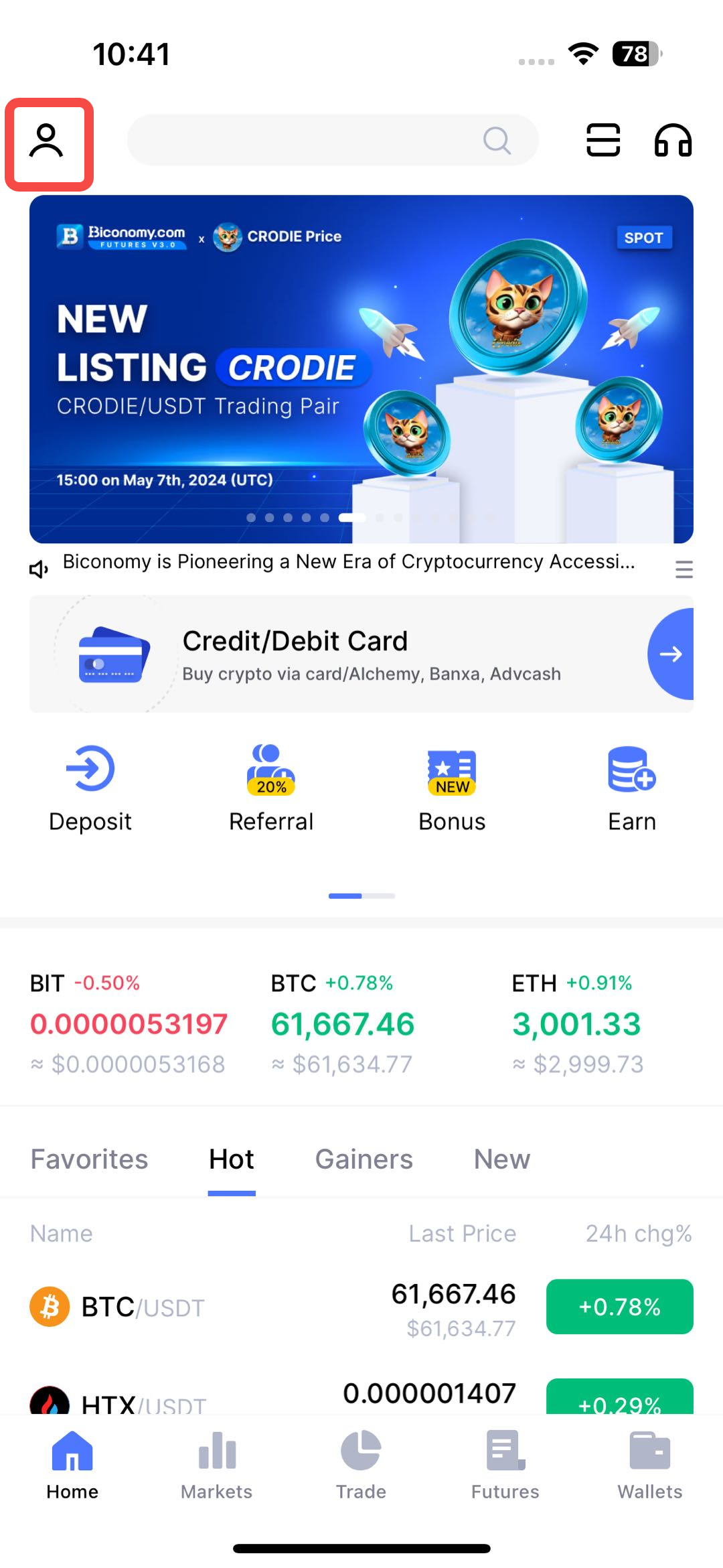Image resolution: width=723 pixels, height=1568 pixels.
Task: Switch to the Favorites tab
Action: 89,1159
